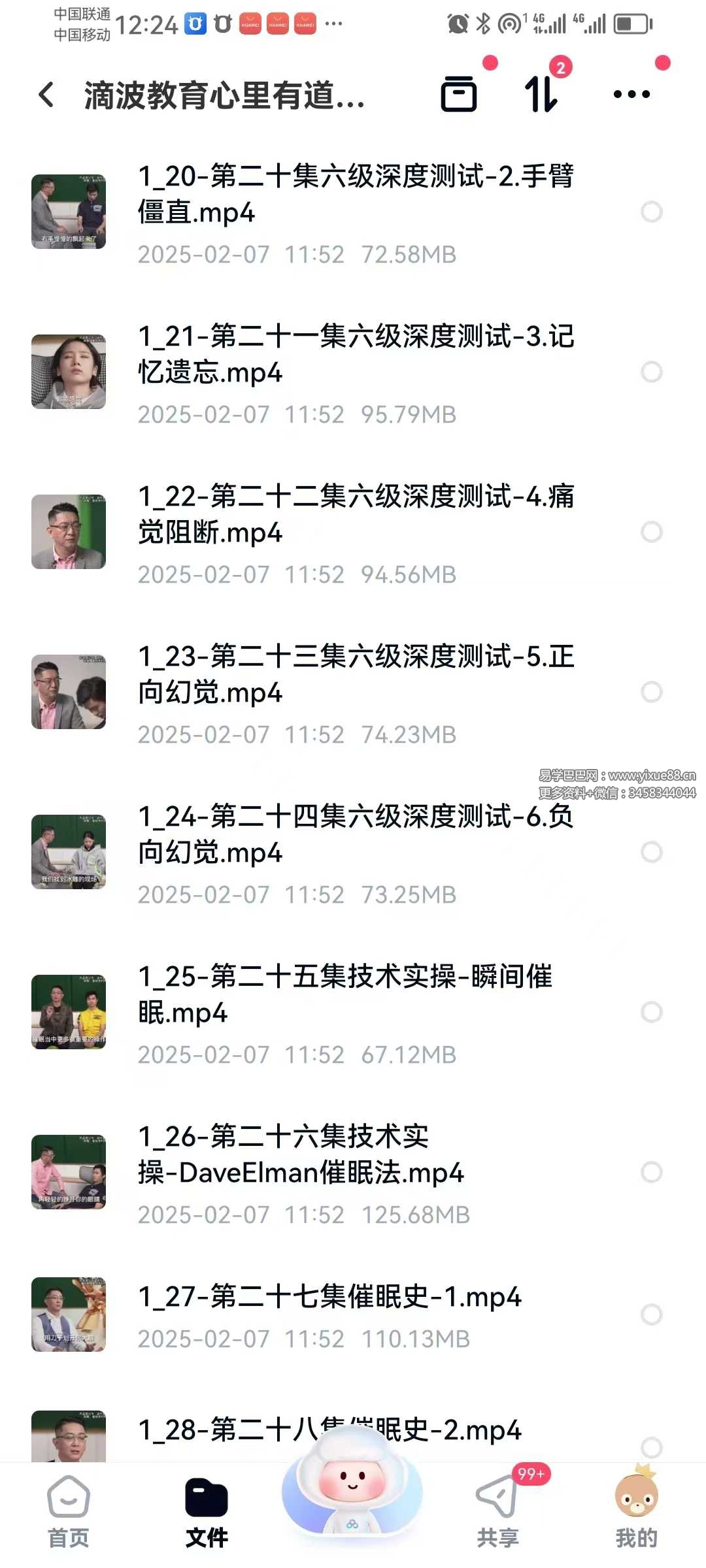
Task: Select the checkbox for 1_21 记忆遗忘.mp4
Action: [x=651, y=372]
